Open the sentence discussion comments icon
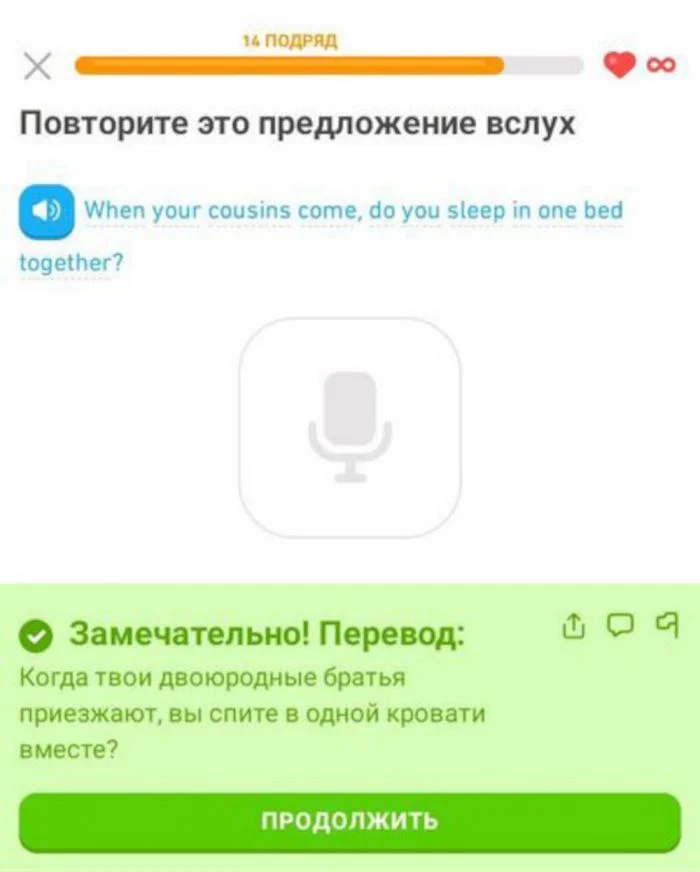The image size is (700, 872). click(621, 627)
